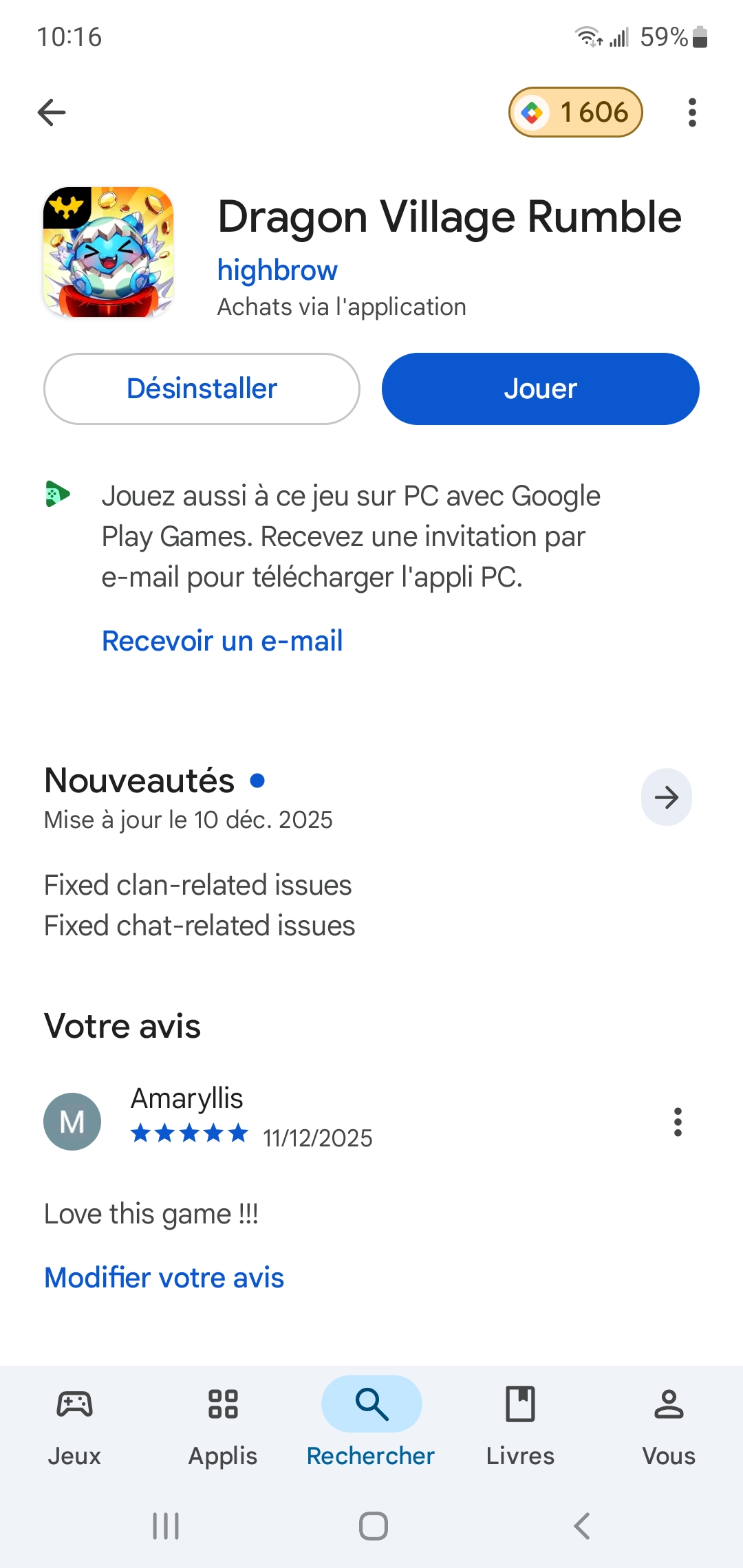Tap Recevoir un e-mail link
The image size is (743, 1568).
click(x=222, y=641)
